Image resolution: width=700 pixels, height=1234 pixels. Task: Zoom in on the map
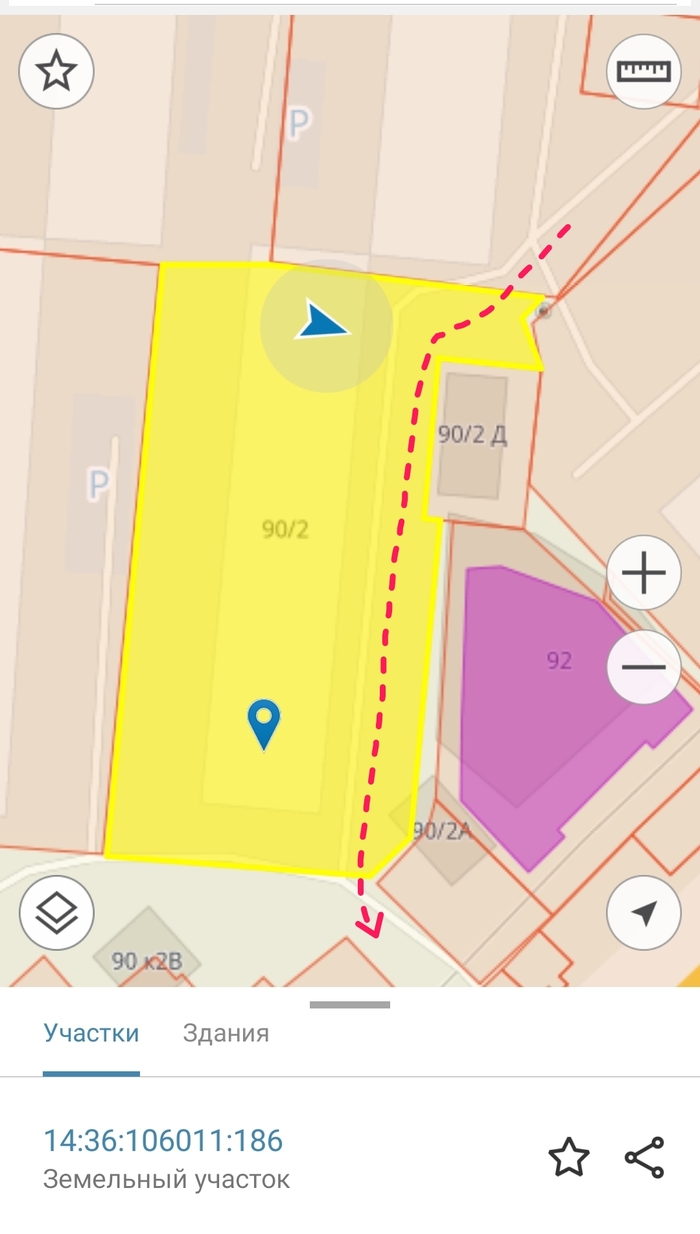644,573
